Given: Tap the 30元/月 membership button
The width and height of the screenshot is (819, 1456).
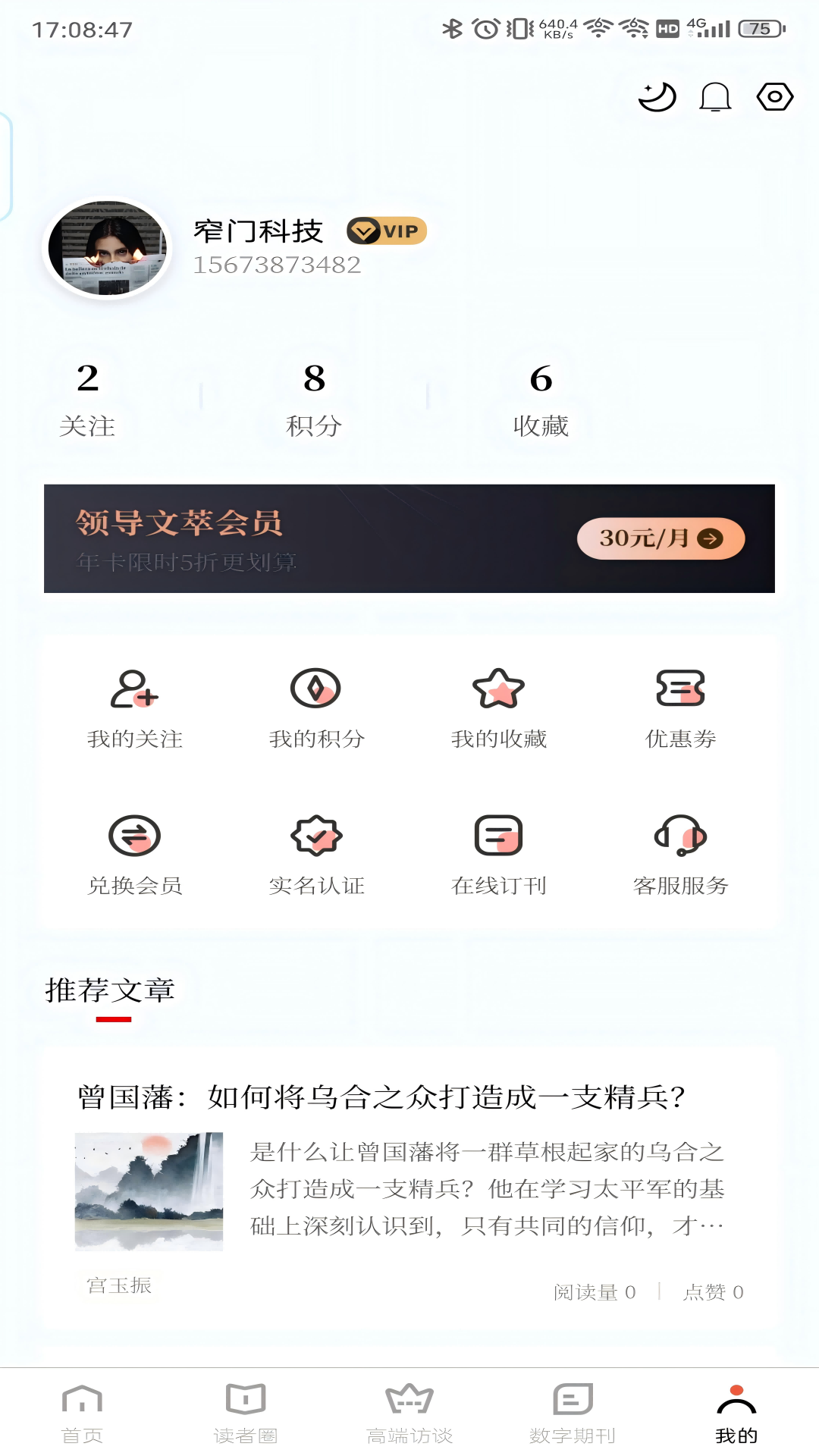Looking at the screenshot, I should (x=661, y=538).
